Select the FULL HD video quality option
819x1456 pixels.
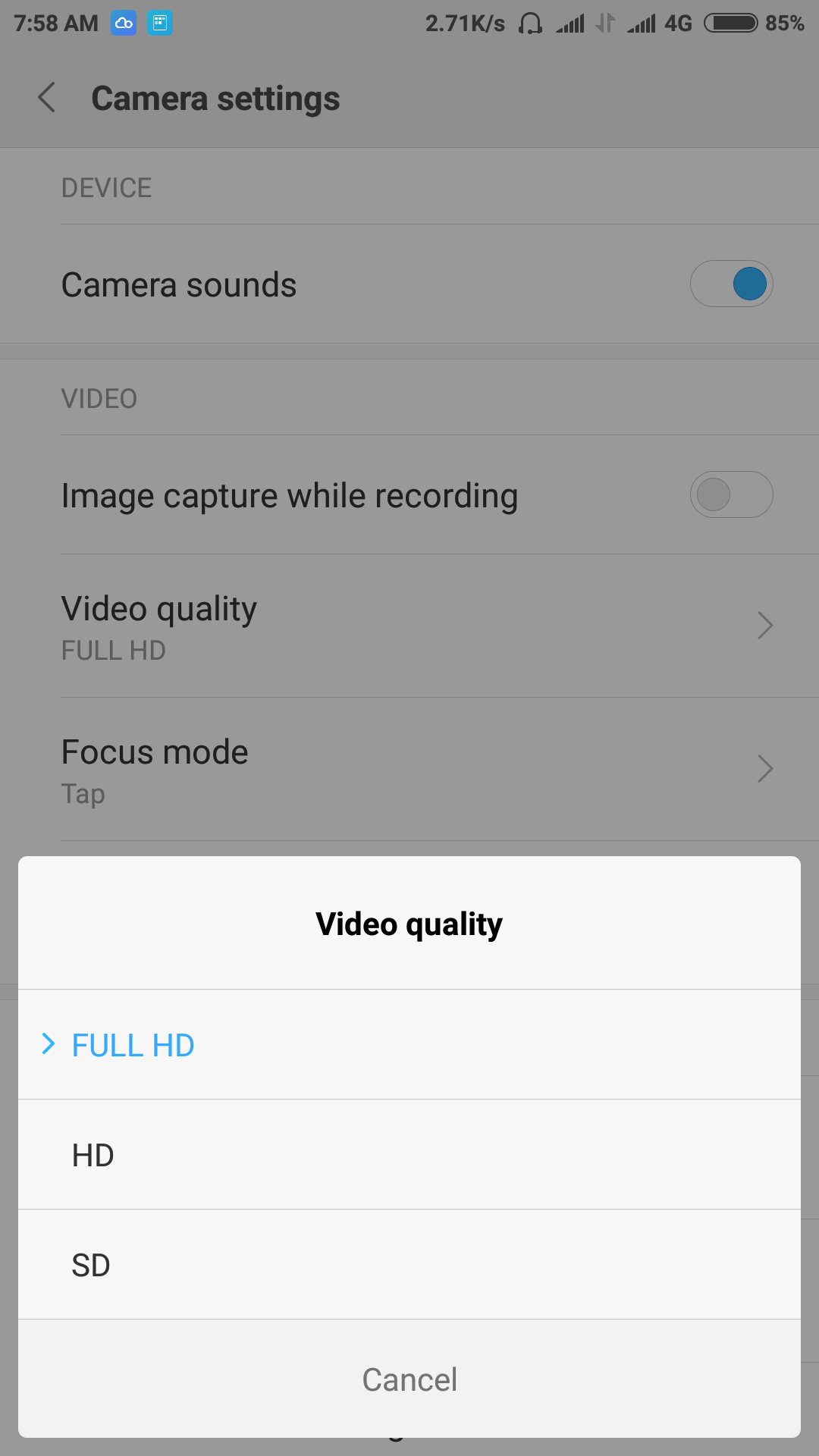pyautogui.click(x=409, y=1044)
